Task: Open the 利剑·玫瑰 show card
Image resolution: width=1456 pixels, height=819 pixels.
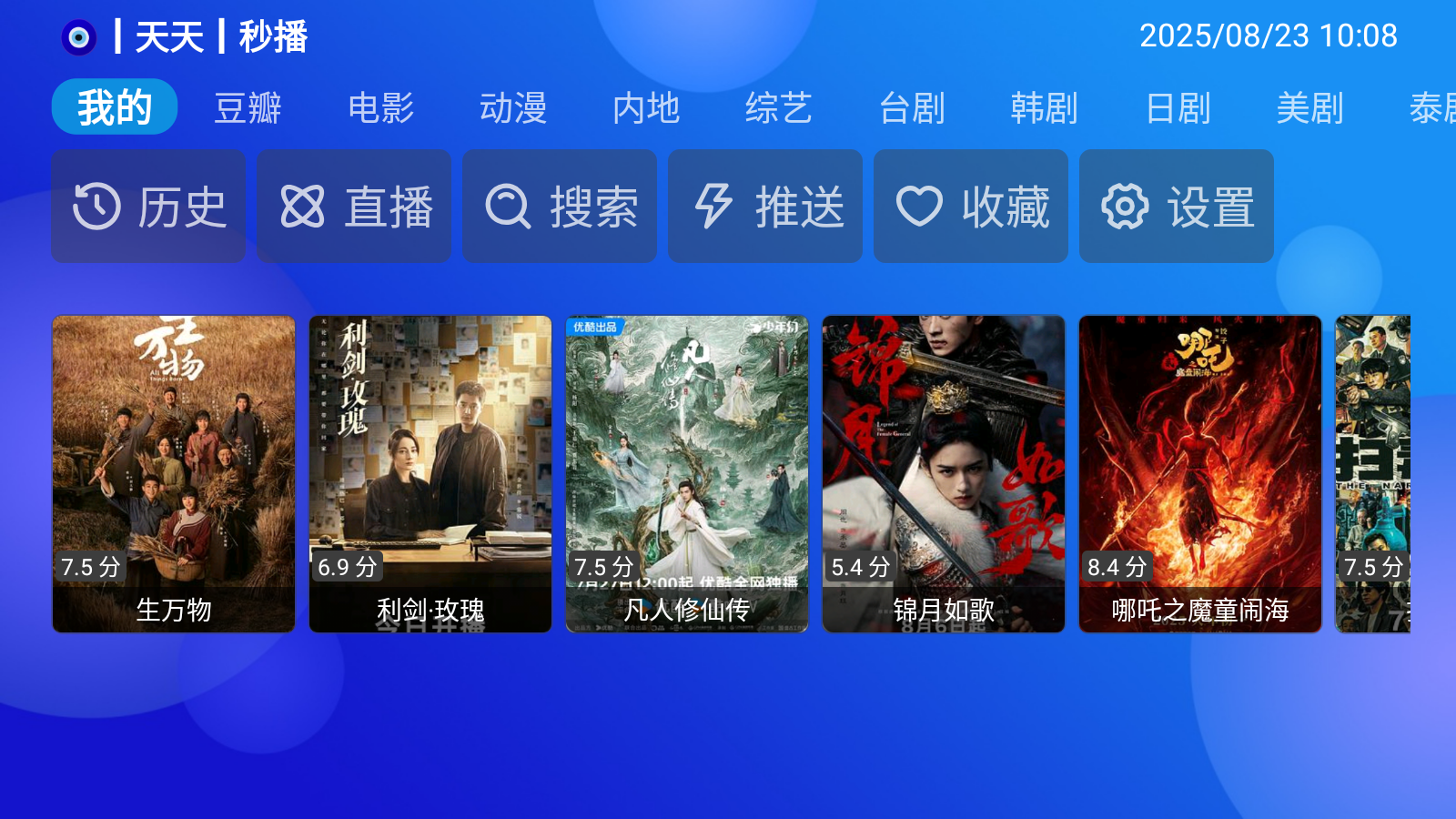Action: pos(430,473)
